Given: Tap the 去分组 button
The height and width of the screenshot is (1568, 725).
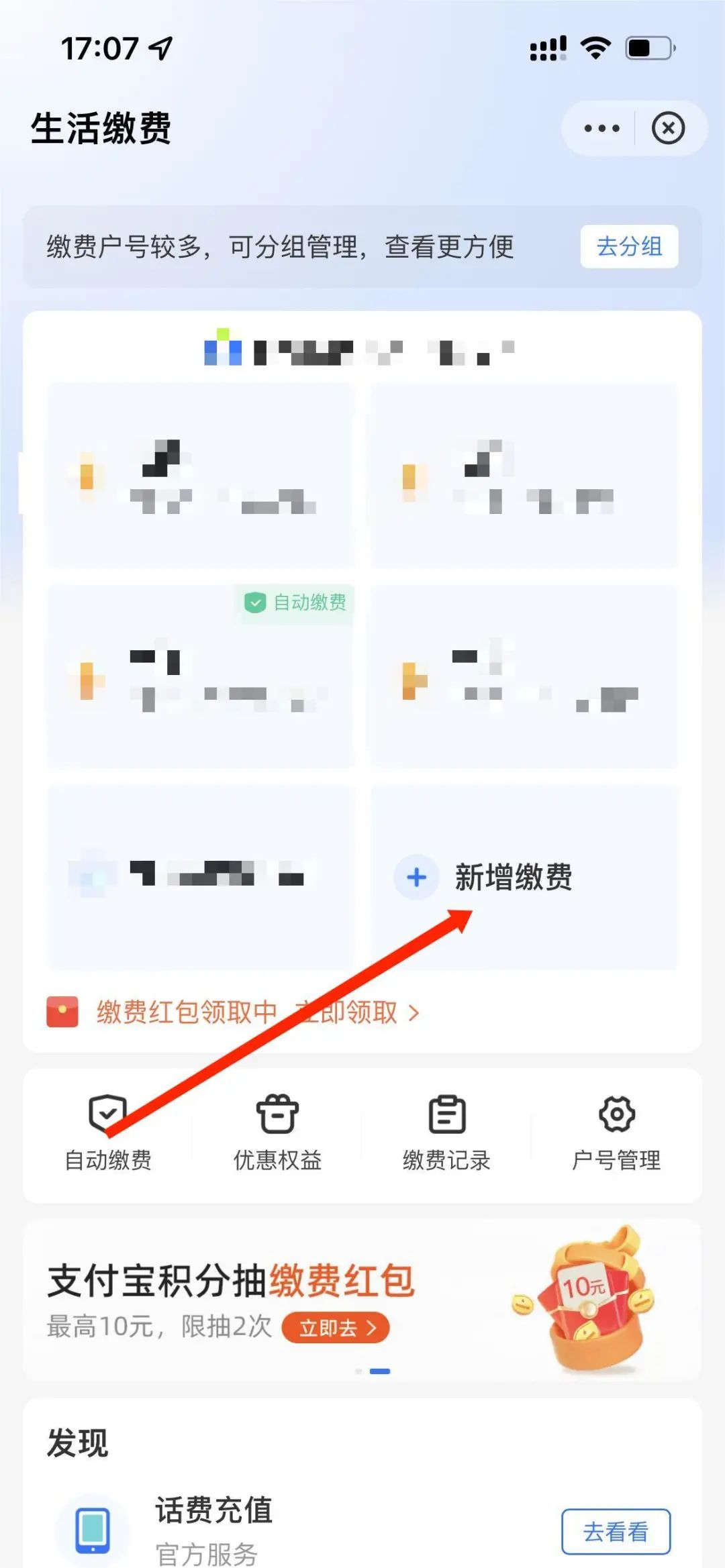Looking at the screenshot, I should coord(629,246).
